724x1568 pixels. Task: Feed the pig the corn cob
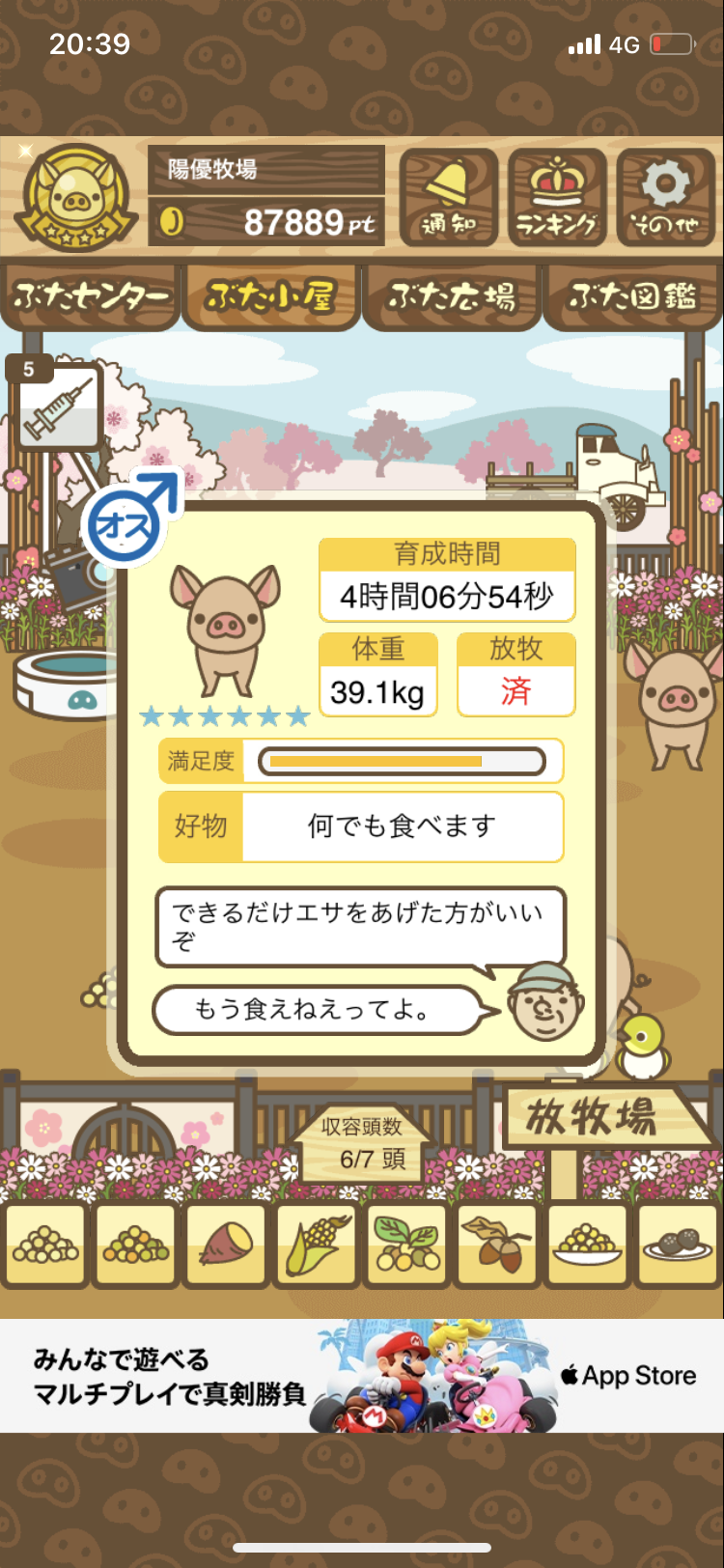pos(317,1246)
